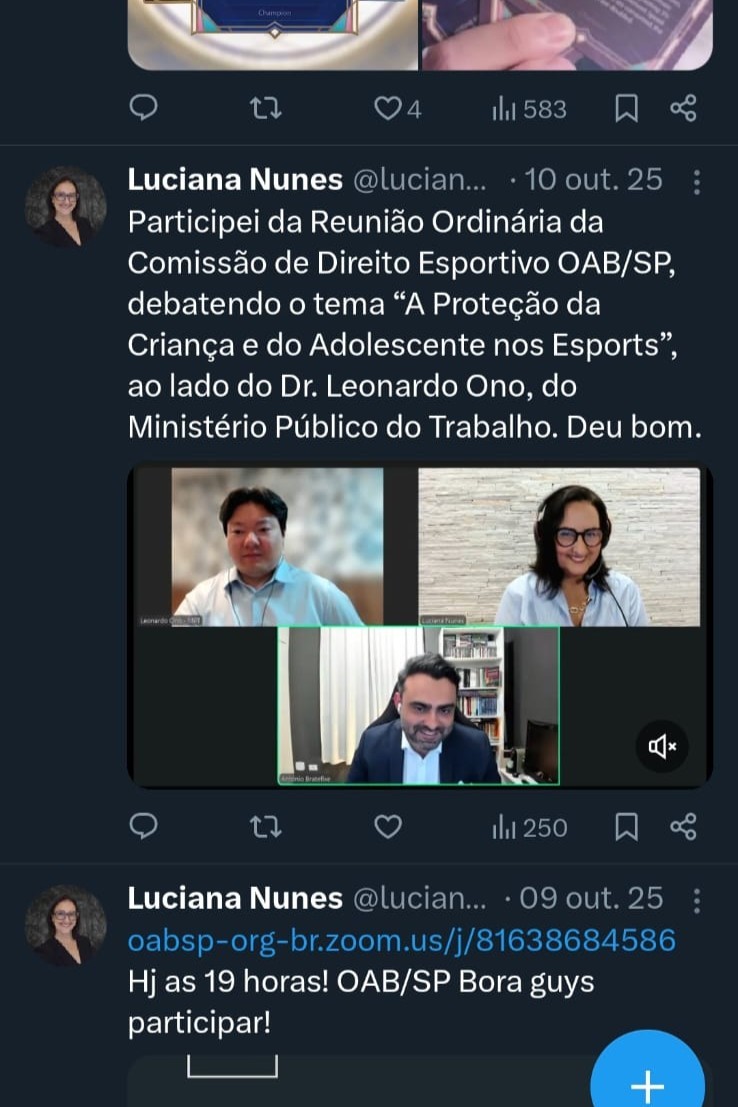Open Luciana Nunes' avatar on the 09 out. post
The width and height of the screenshot is (738, 1107).
coord(65,924)
